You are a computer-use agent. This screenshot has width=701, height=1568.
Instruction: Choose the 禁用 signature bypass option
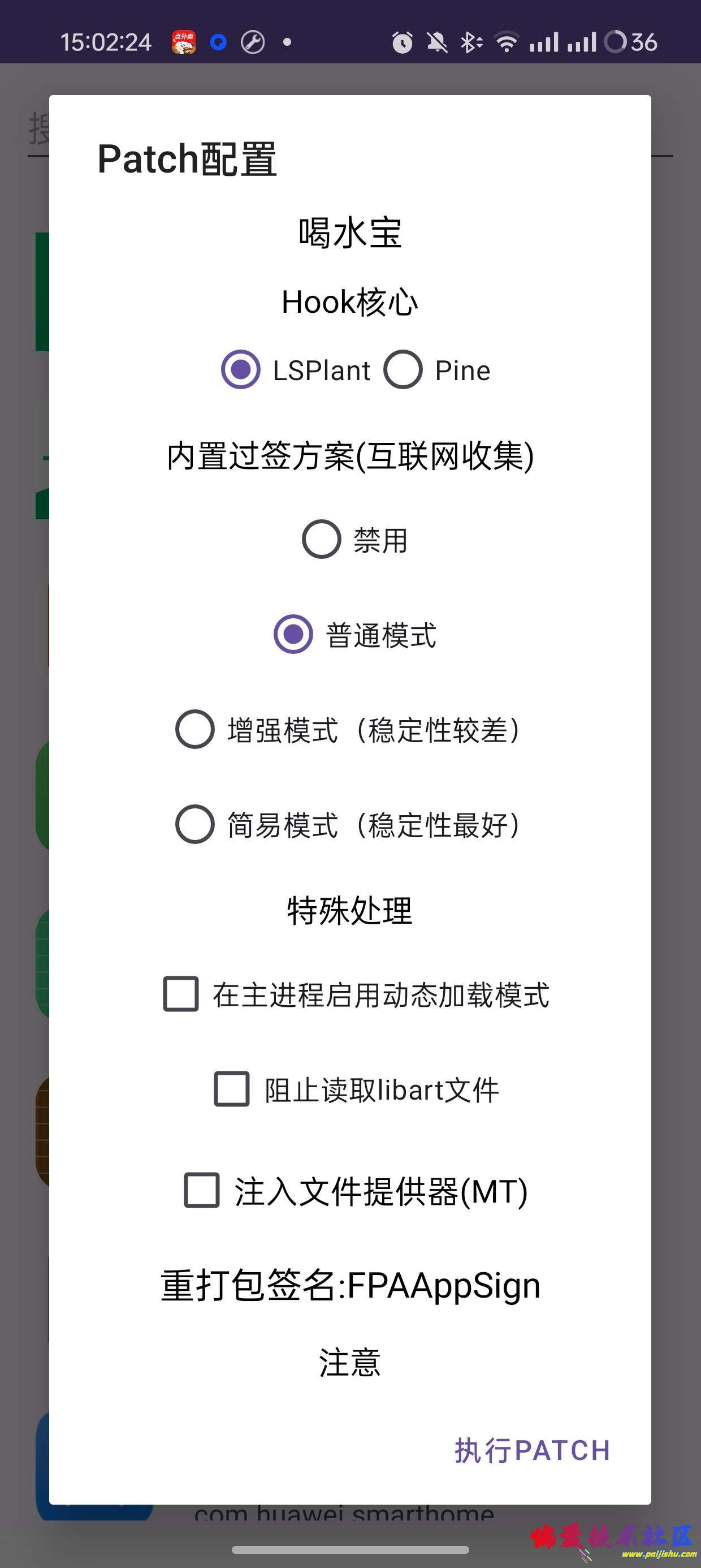(x=321, y=539)
